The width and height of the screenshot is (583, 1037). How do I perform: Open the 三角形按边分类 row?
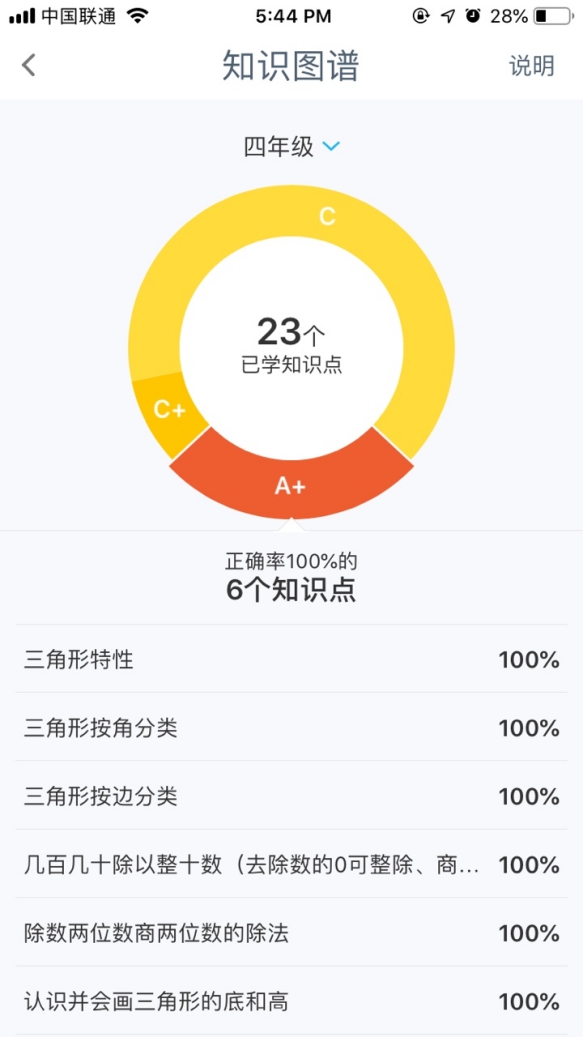point(292,796)
